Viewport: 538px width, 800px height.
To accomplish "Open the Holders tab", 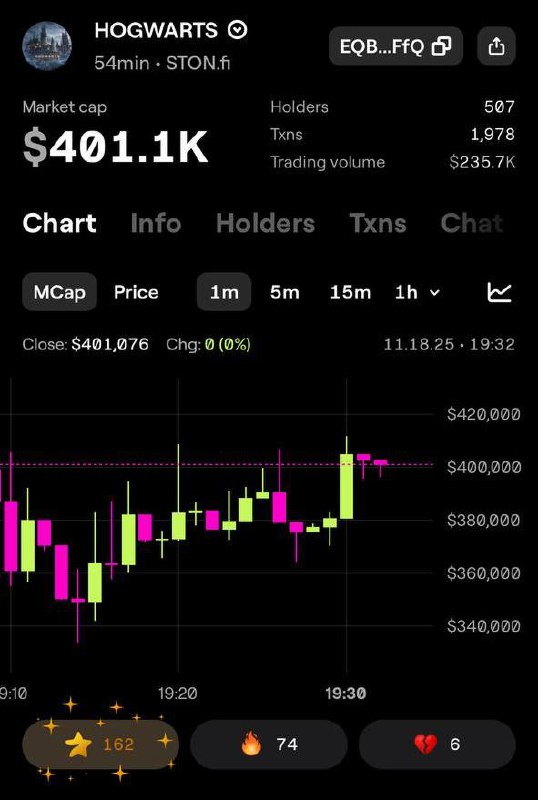I will 265,223.
